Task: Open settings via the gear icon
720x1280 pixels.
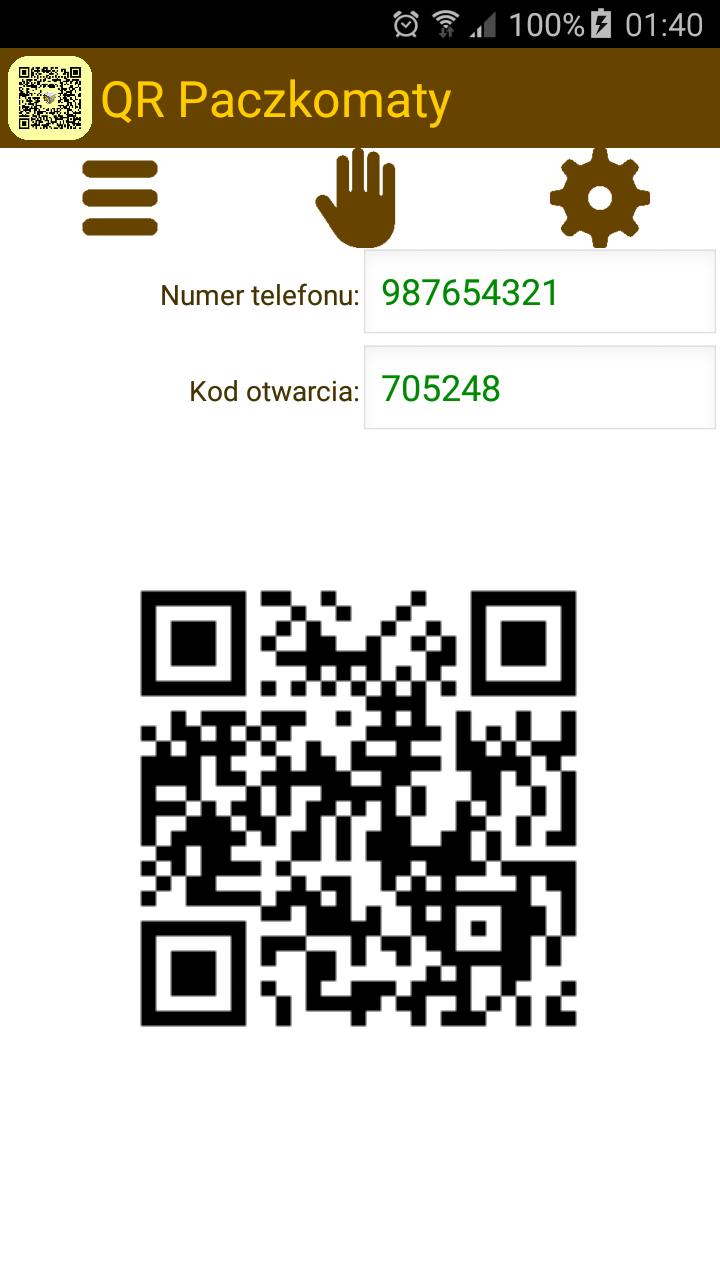Action: point(599,198)
